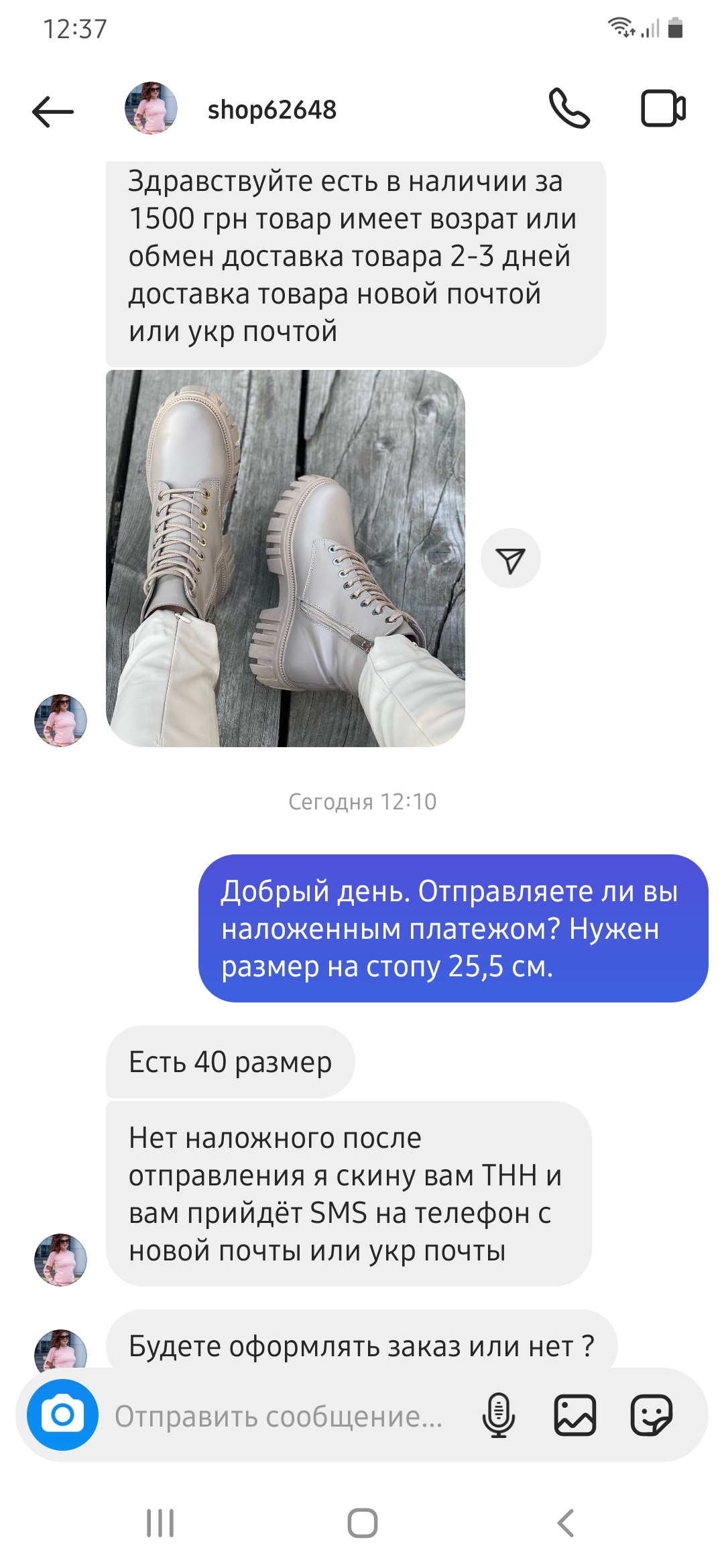Screen dimensions: 724x1568
Task: Open the shop62648 profile from the header
Action: (x=271, y=110)
